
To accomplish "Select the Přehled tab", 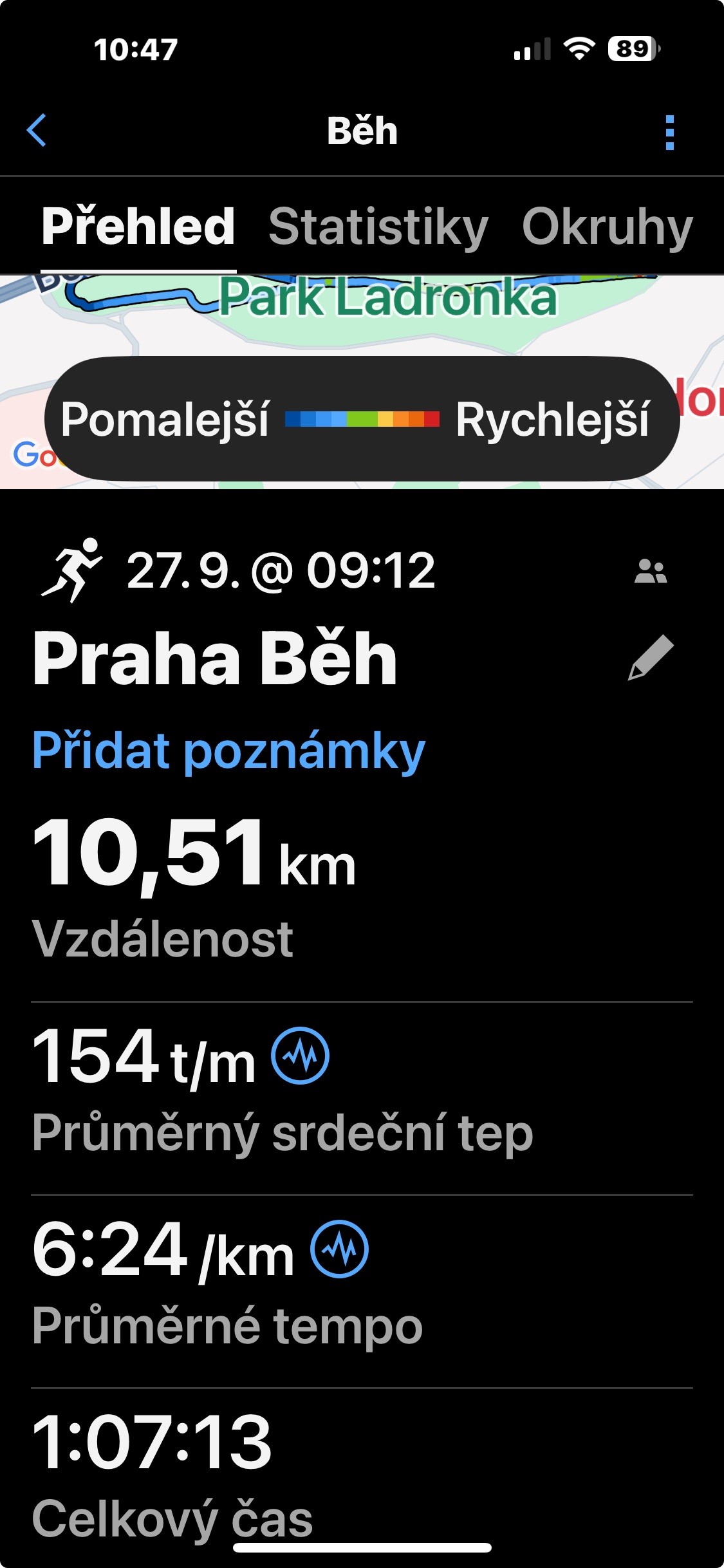I will click(x=138, y=227).
